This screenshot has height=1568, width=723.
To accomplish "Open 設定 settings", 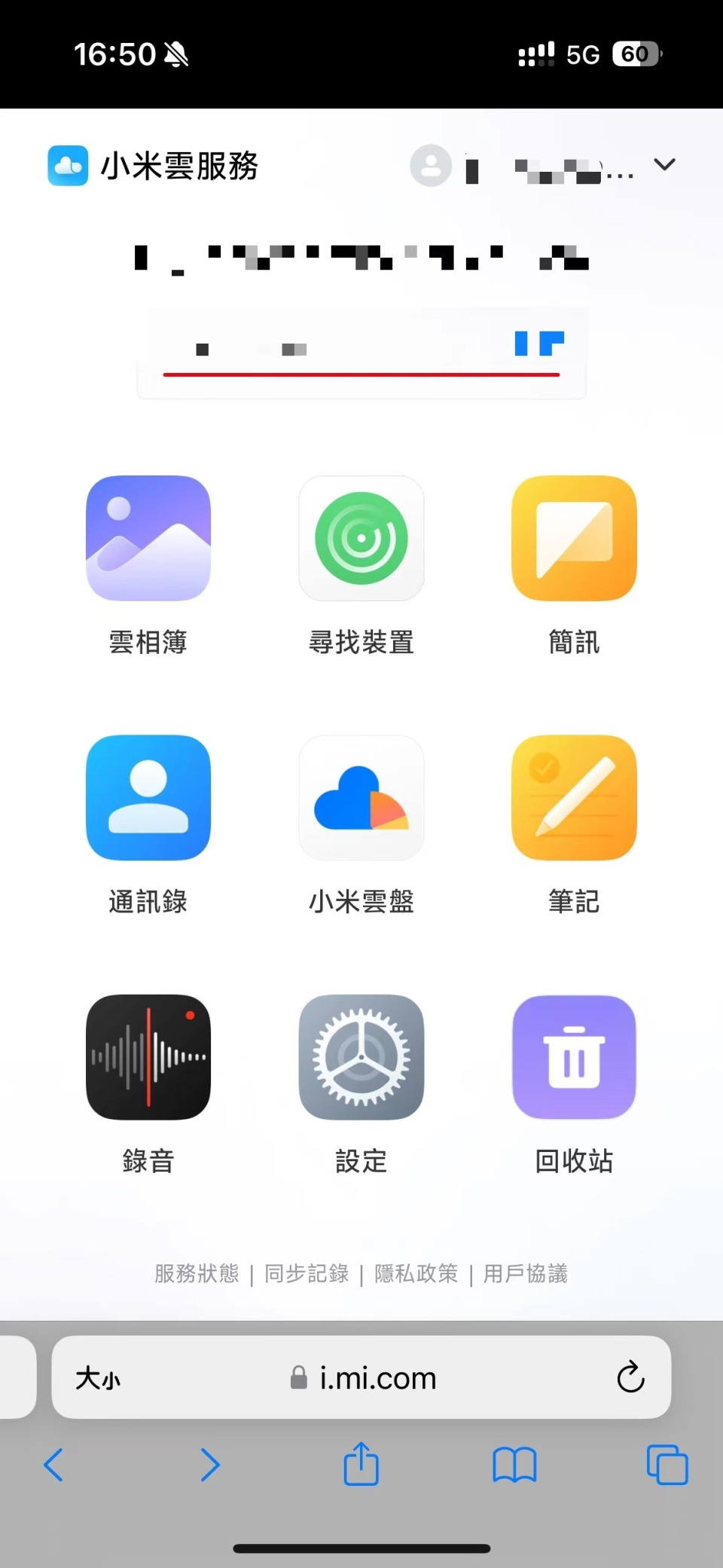I will [x=361, y=1056].
